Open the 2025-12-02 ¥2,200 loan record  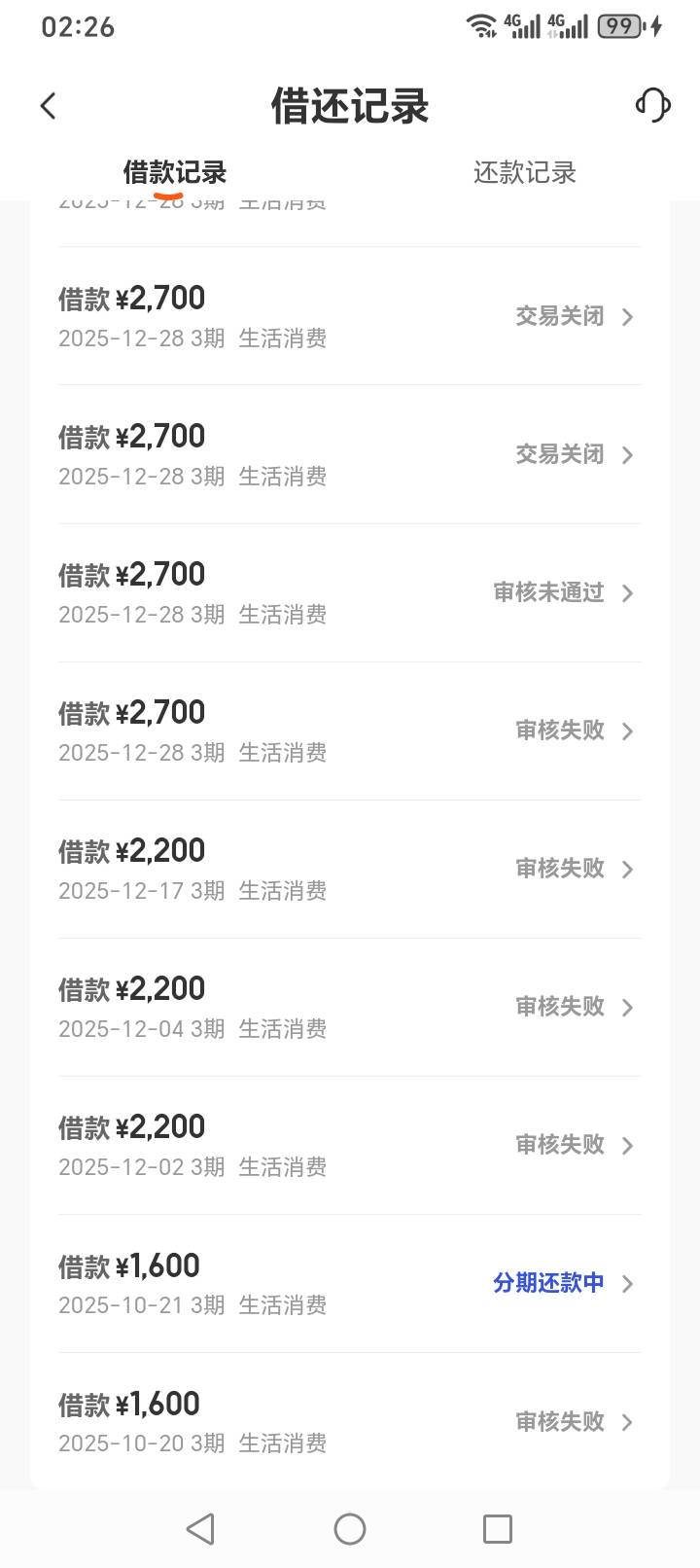(350, 1146)
